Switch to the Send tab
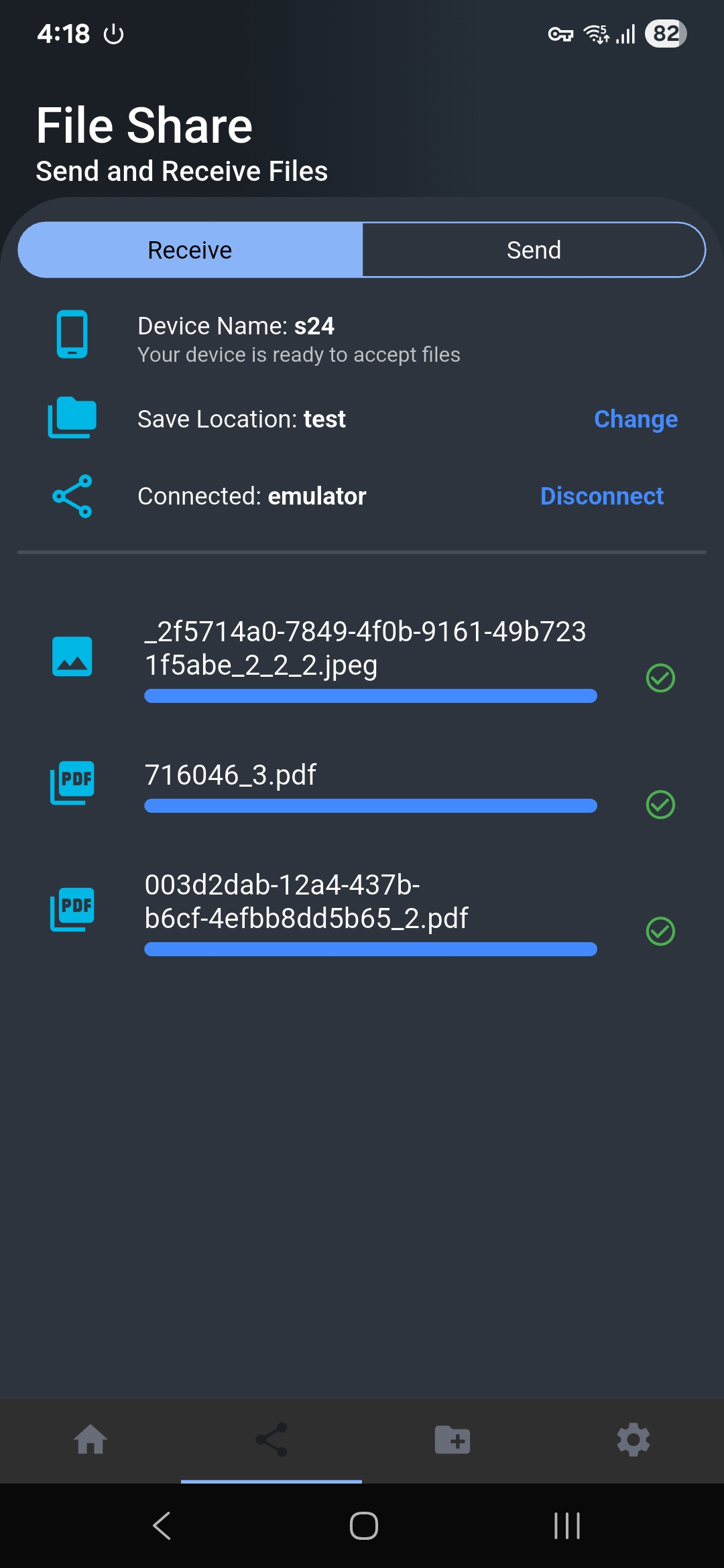The width and height of the screenshot is (724, 1568). point(534,250)
